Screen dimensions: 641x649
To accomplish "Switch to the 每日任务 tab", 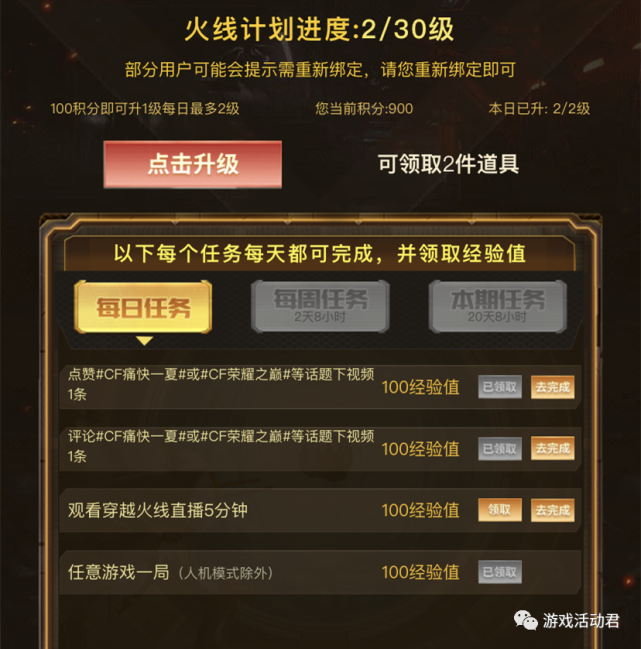I will [x=143, y=307].
